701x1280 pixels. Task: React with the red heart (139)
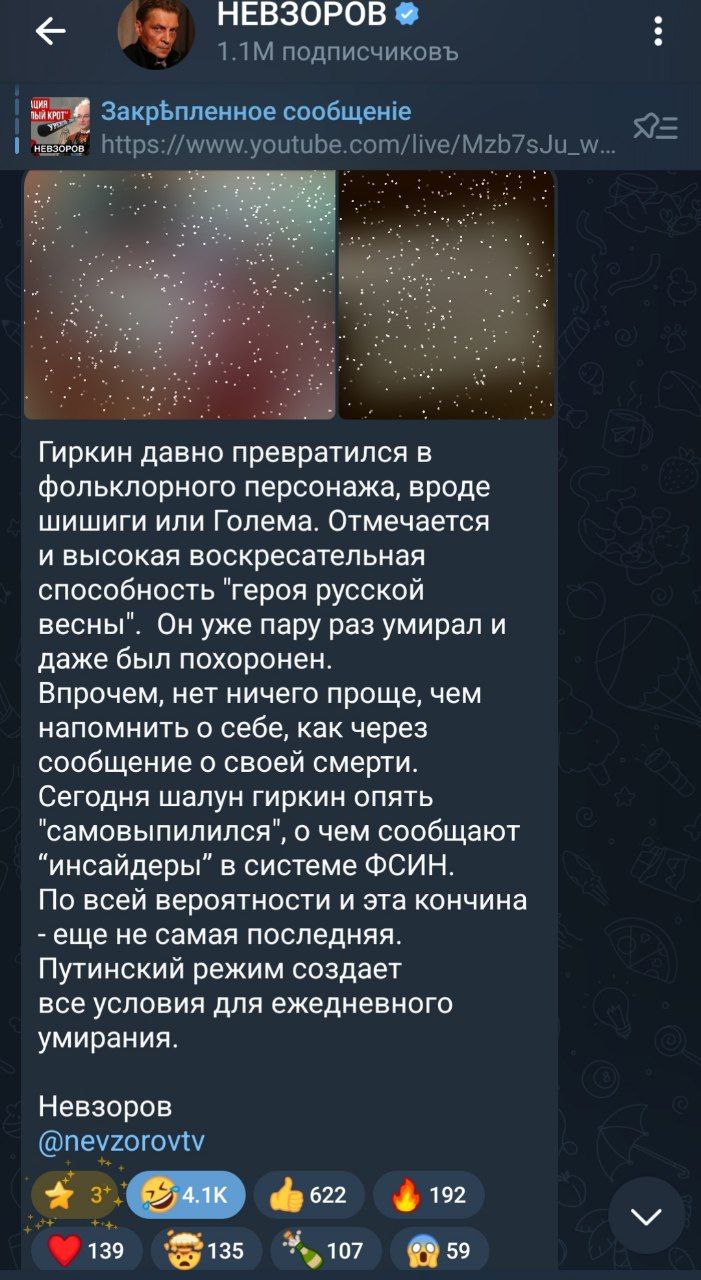point(87,1250)
